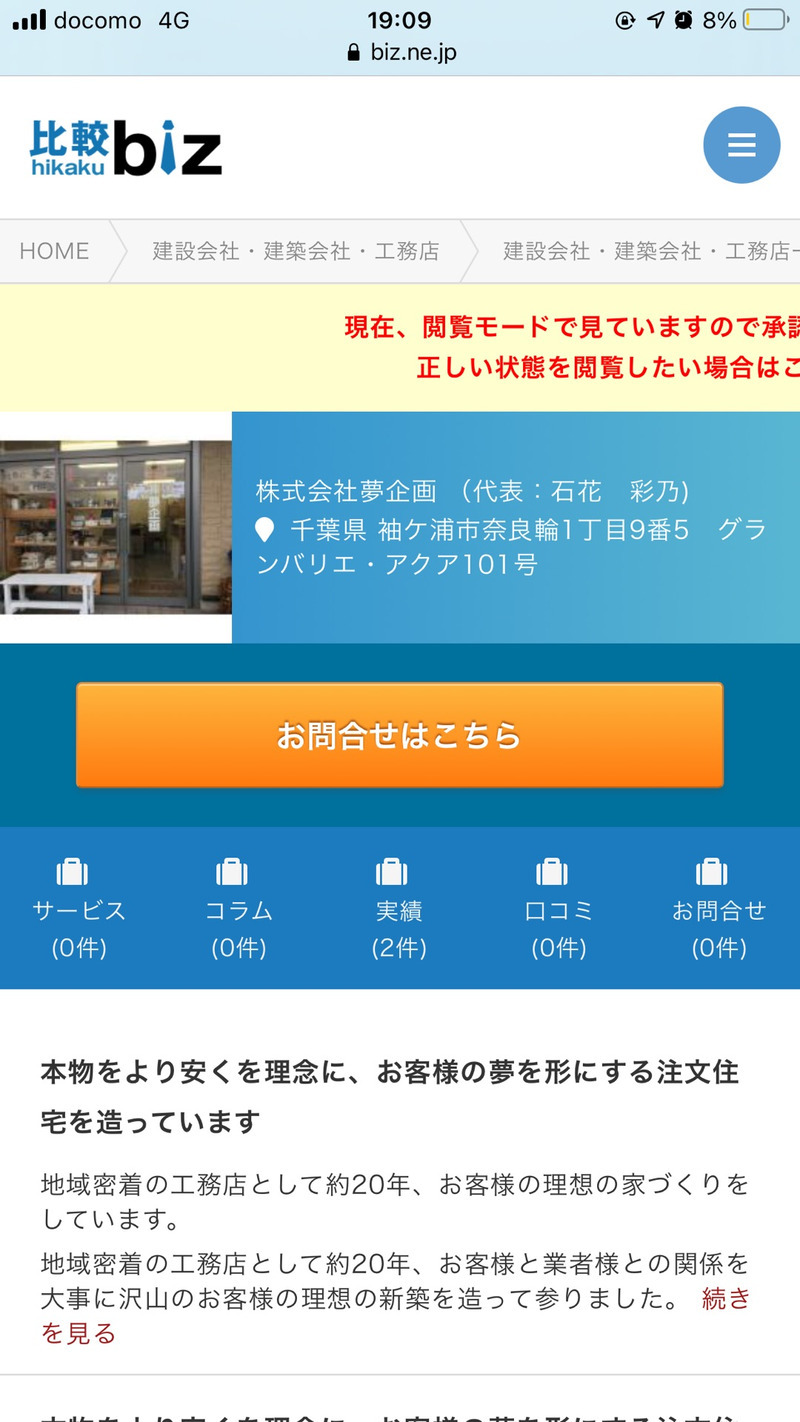The width and height of the screenshot is (800, 1422).
Task: Go to the HOME breadcrumb
Action: coord(54,251)
